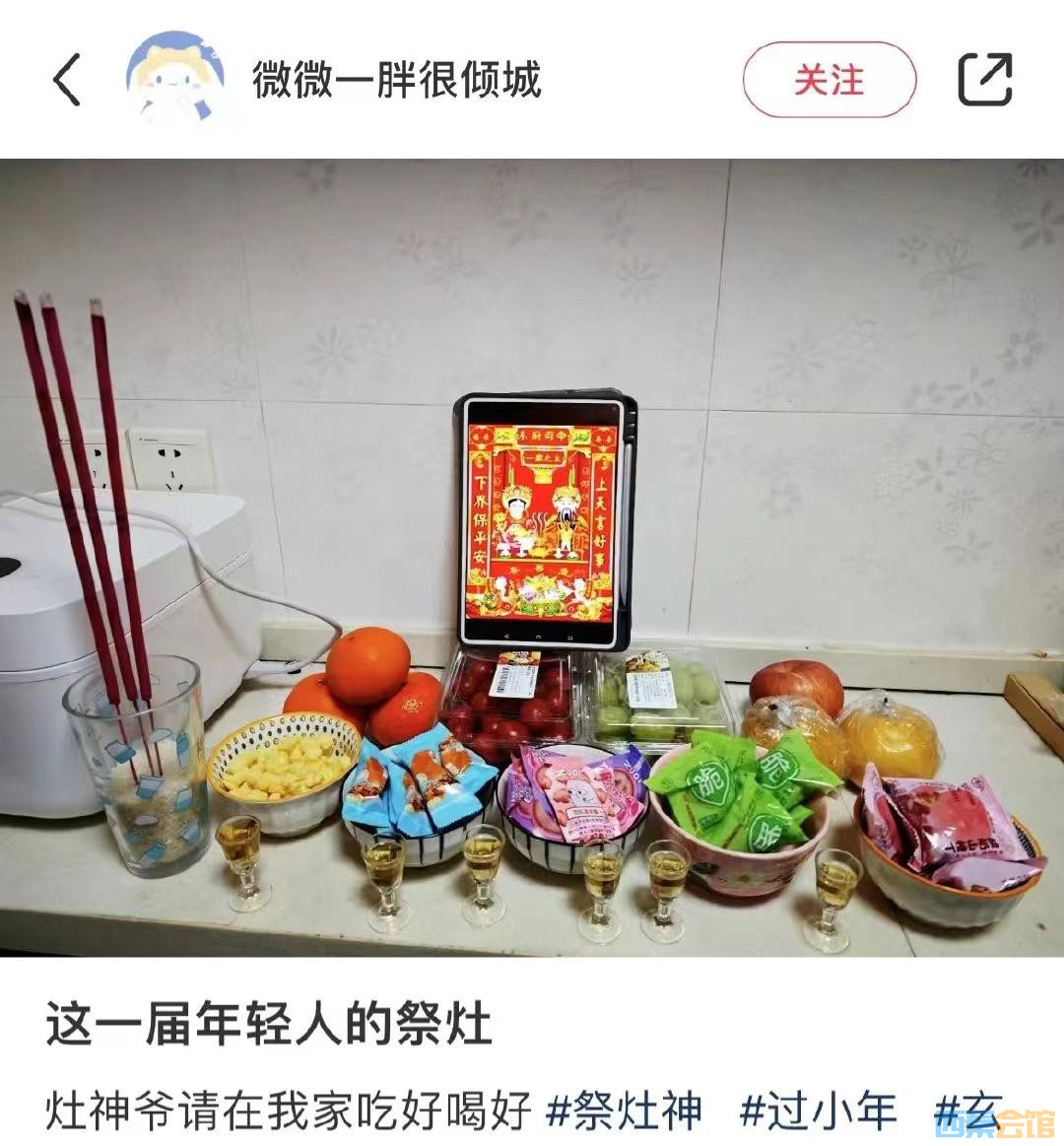Open the #过小年 hashtag
Viewport: 1064px width, 1146px height.
tap(818, 1111)
